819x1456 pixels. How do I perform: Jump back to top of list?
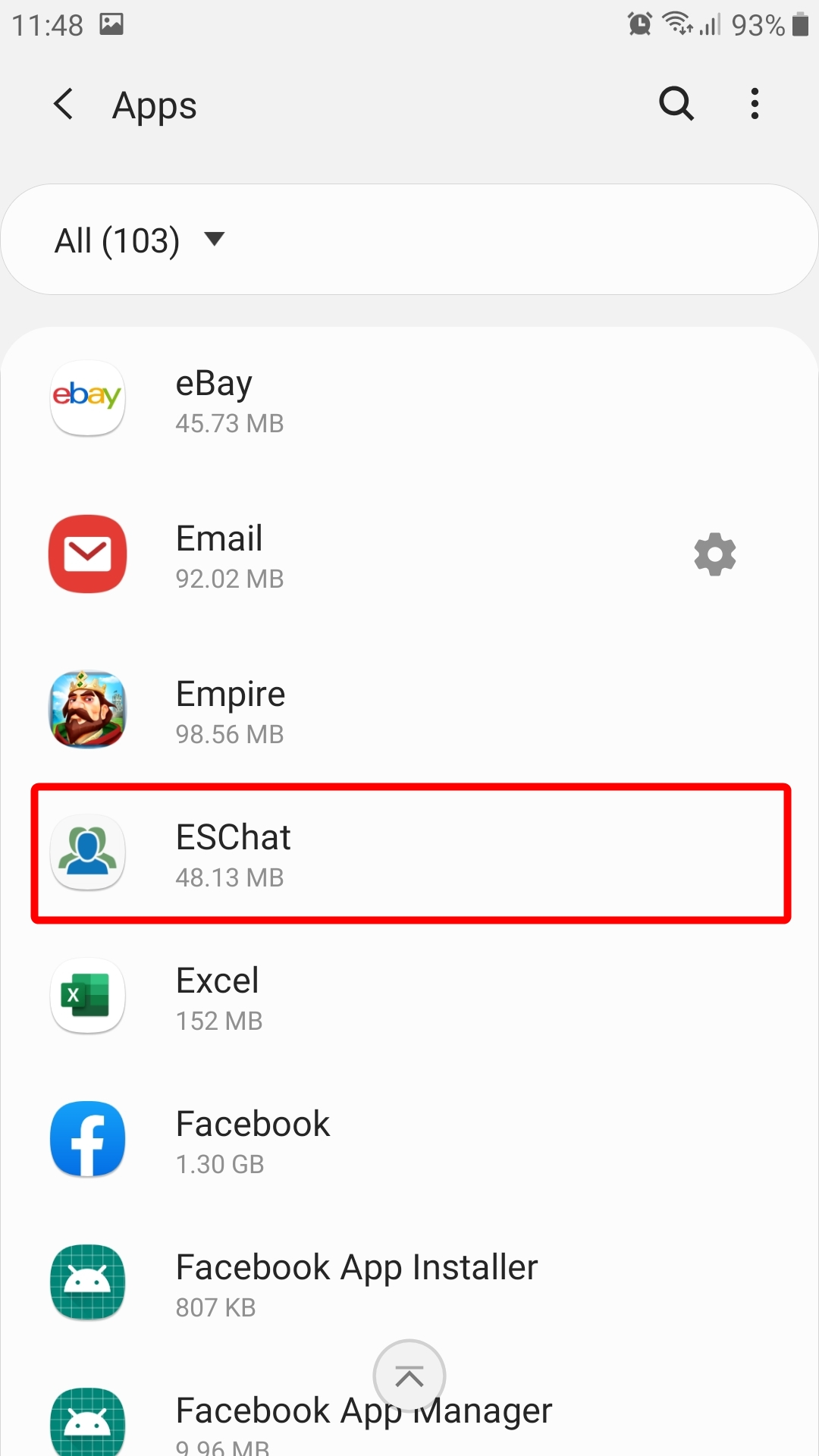(x=409, y=1376)
